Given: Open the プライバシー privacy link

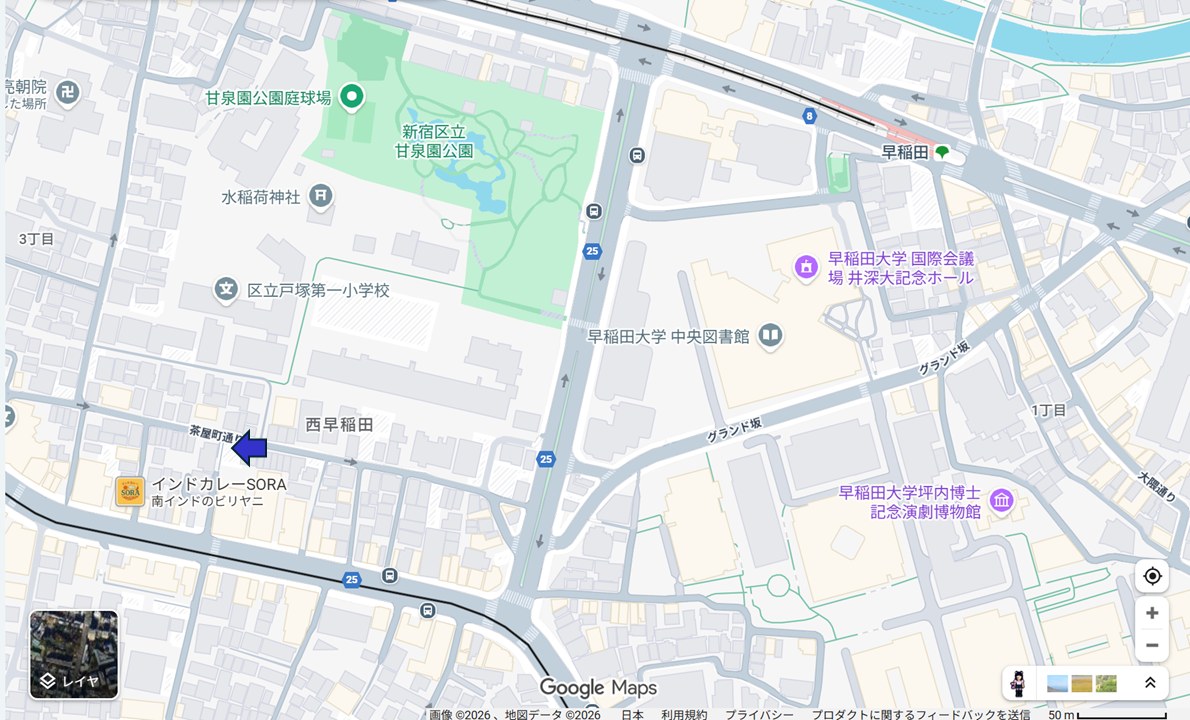Looking at the screenshot, I should 758,714.
